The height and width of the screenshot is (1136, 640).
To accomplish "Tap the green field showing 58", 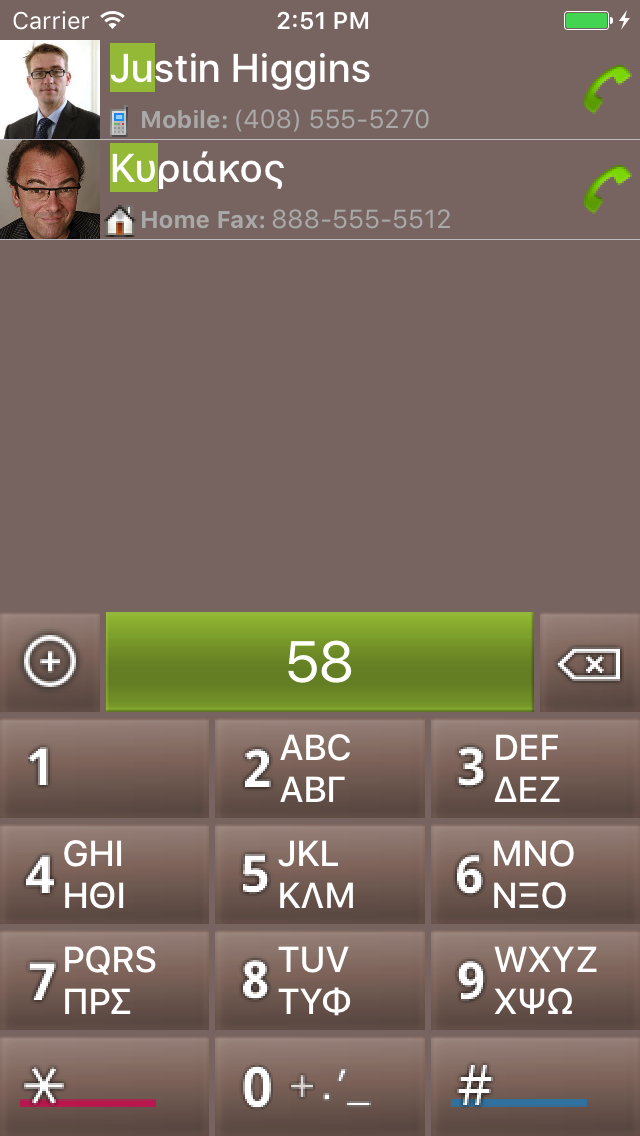I will point(320,661).
